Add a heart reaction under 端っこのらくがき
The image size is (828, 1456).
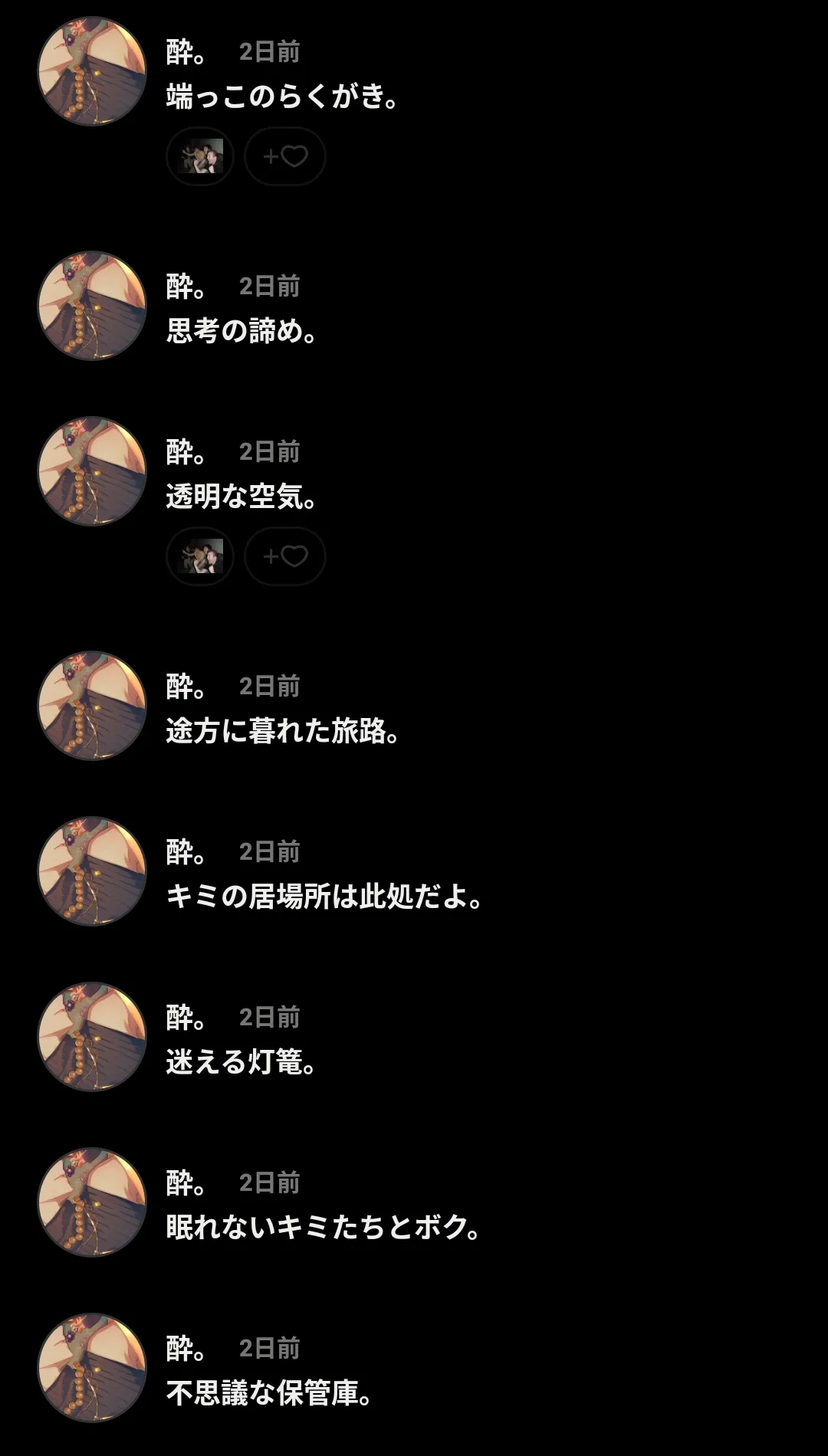tap(284, 156)
